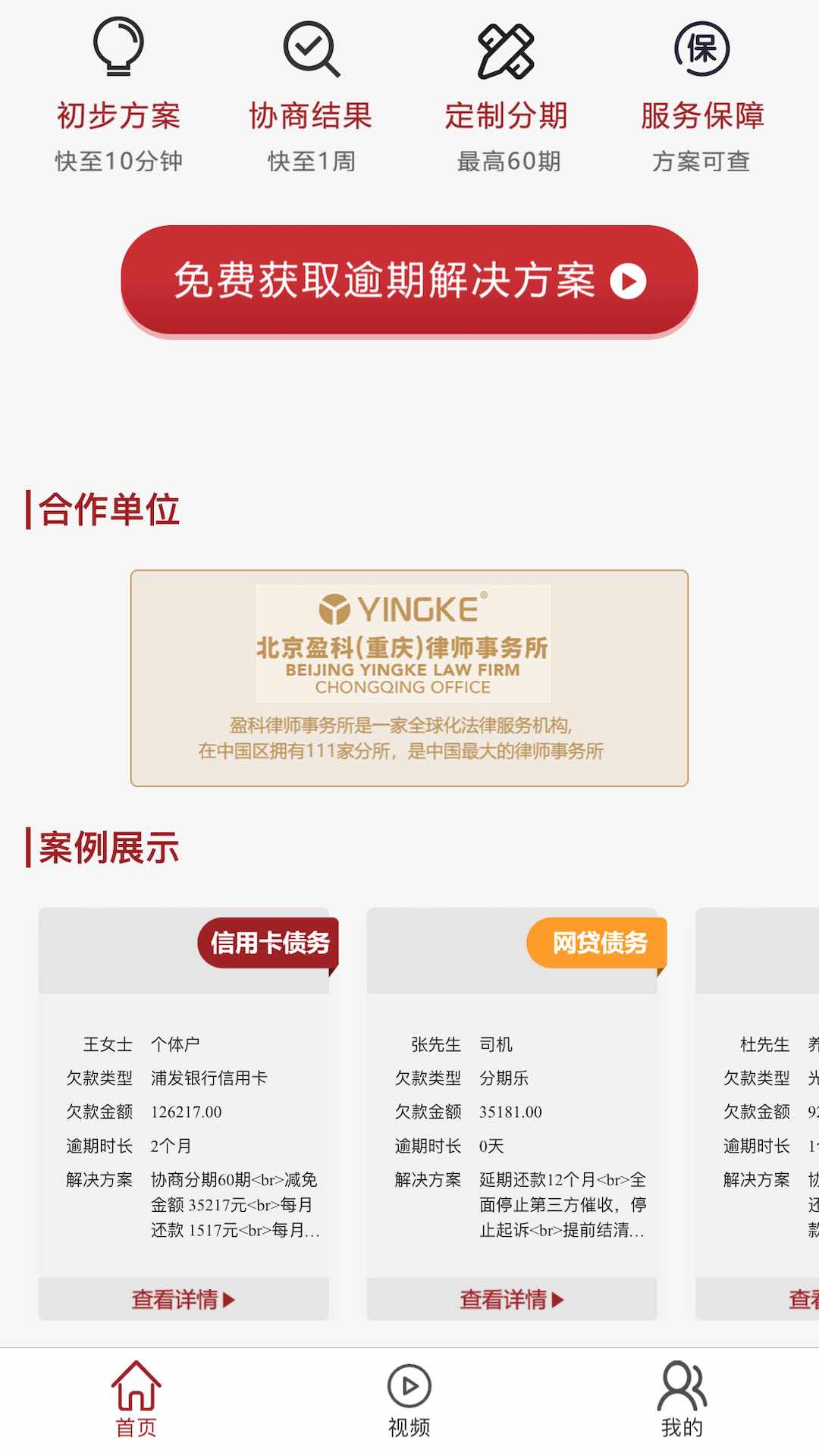This screenshot has width=819, height=1456.
Task: Open 王女士 信用卡债务 case card
Action: 184,1113
